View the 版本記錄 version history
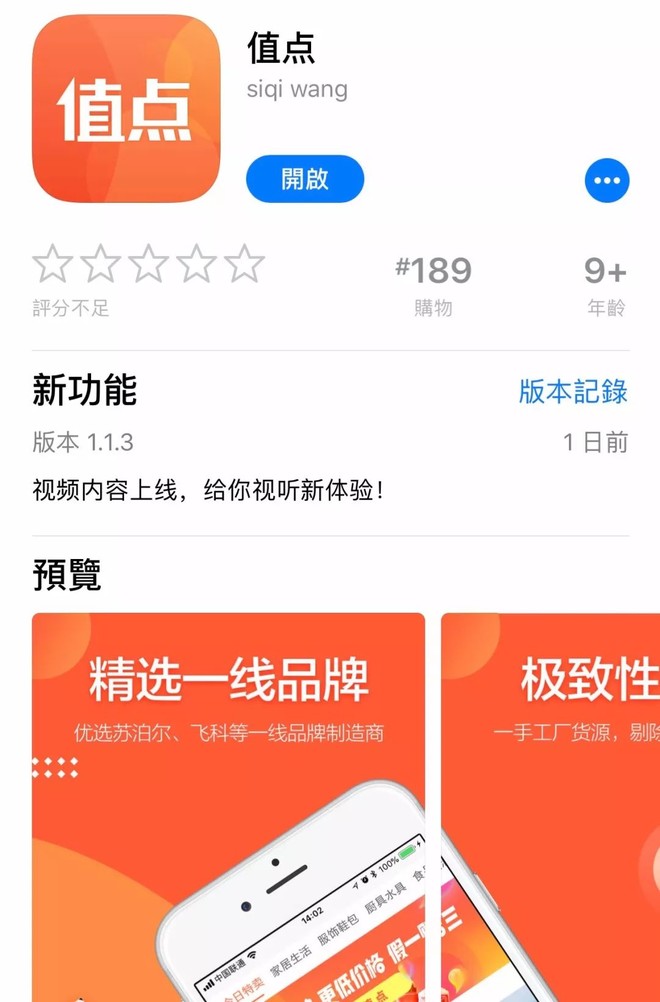The width and height of the screenshot is (660, 1002). [x=573, y=391]
